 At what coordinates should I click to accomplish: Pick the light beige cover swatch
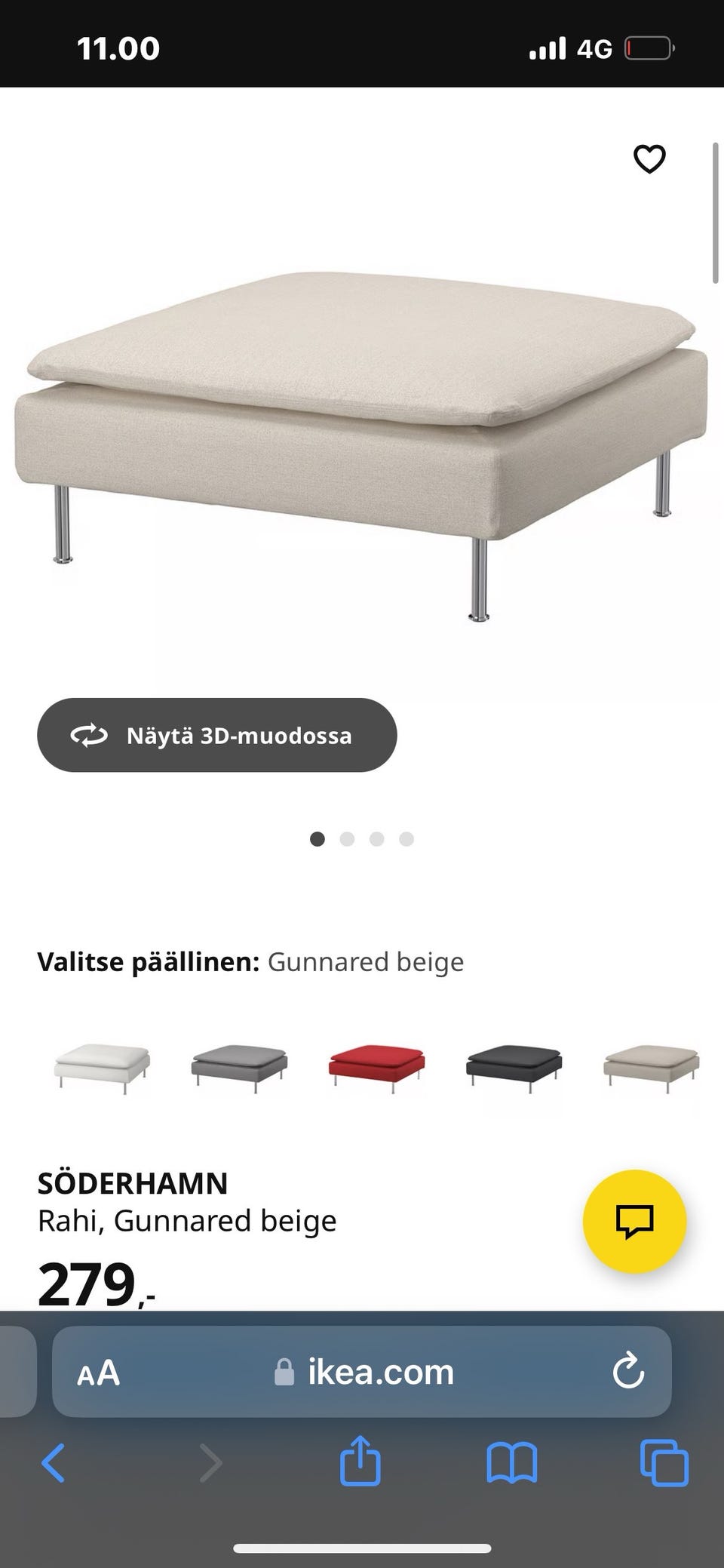(x=651, y=1068)
